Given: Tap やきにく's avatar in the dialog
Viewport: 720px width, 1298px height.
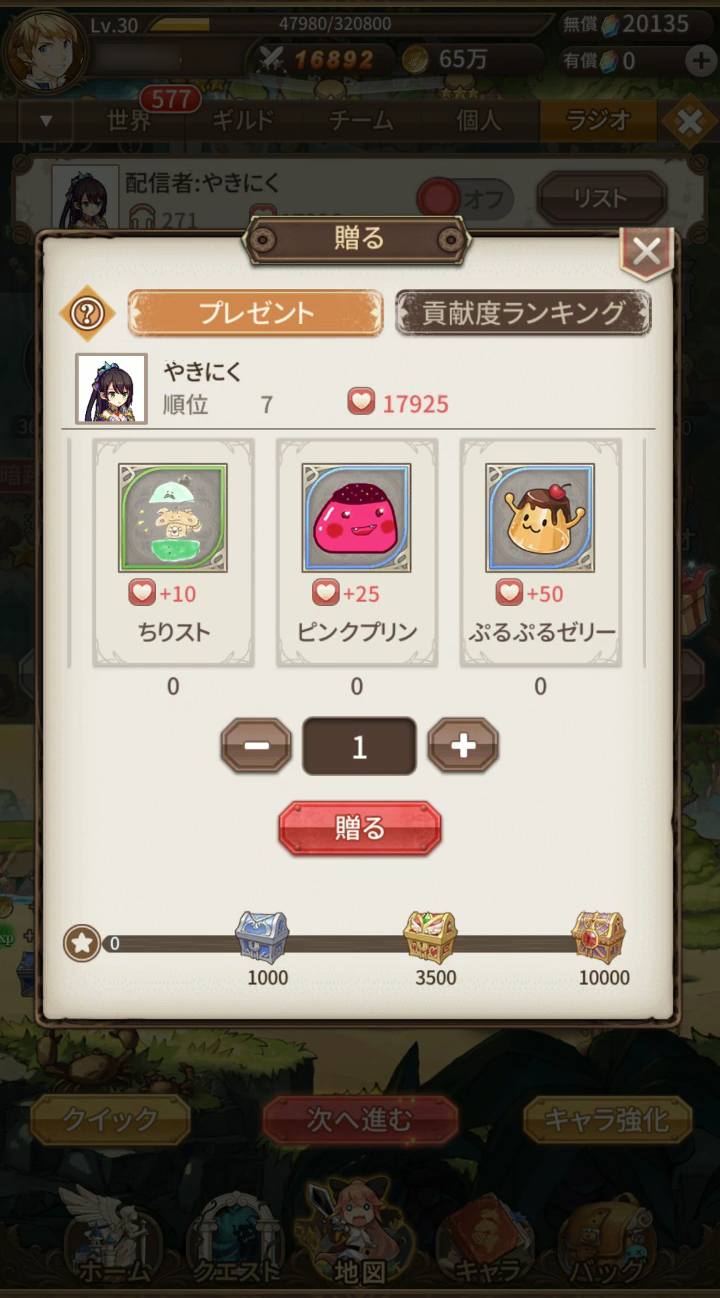Looking at the screenshot, I should (111, 388).
